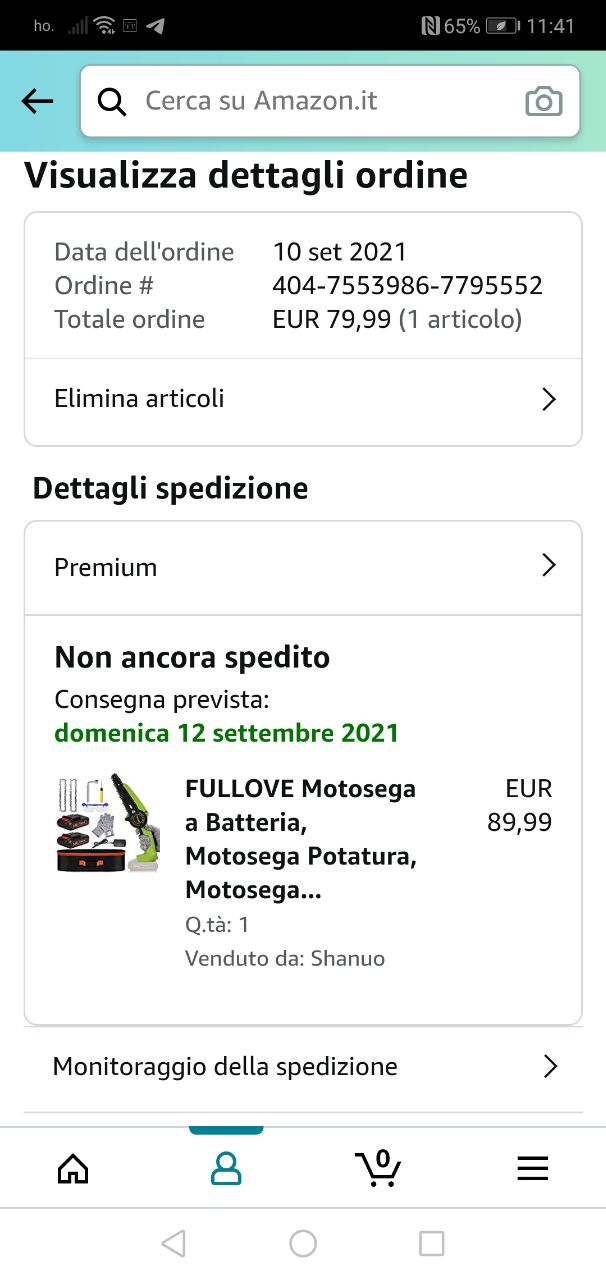Open the FULLOVE Motosega product image
This screenshot has height=1280, width=606.
[x=106, y=822]
